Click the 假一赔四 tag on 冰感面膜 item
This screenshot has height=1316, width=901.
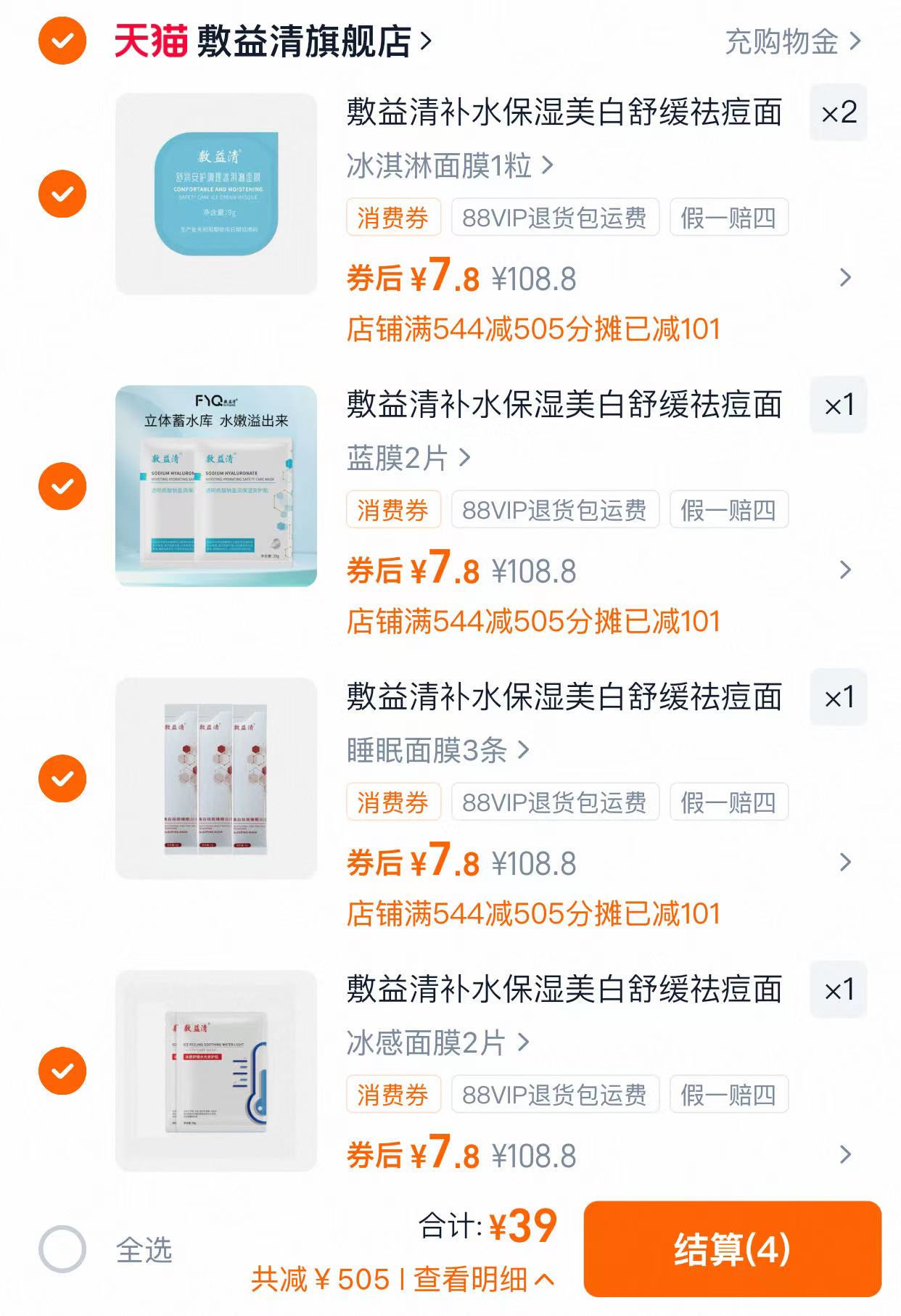point(731,1094)
